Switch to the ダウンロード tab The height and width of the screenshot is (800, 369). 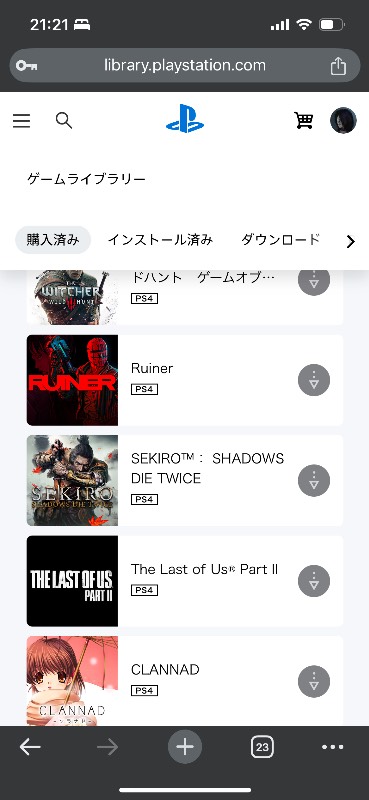tap(281, 240)
